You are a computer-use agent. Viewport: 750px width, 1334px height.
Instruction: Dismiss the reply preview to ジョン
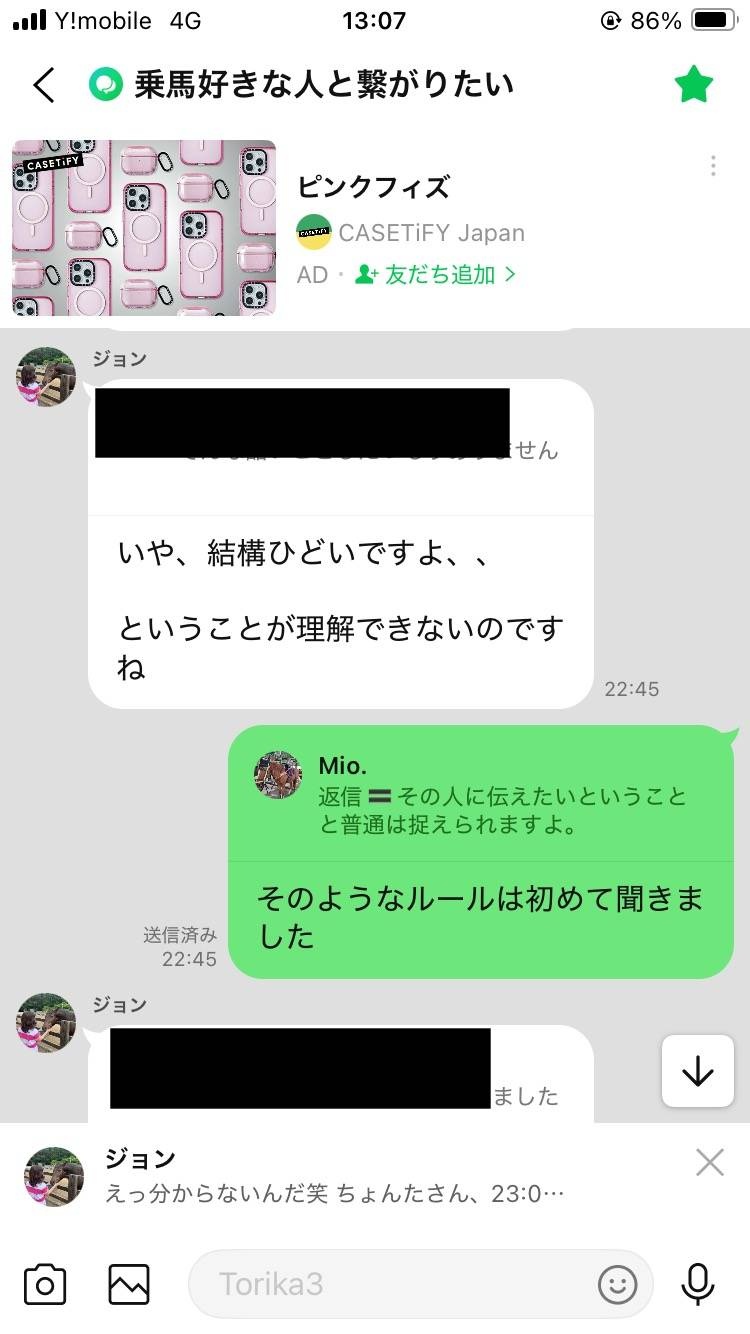tap(709, 1162)
